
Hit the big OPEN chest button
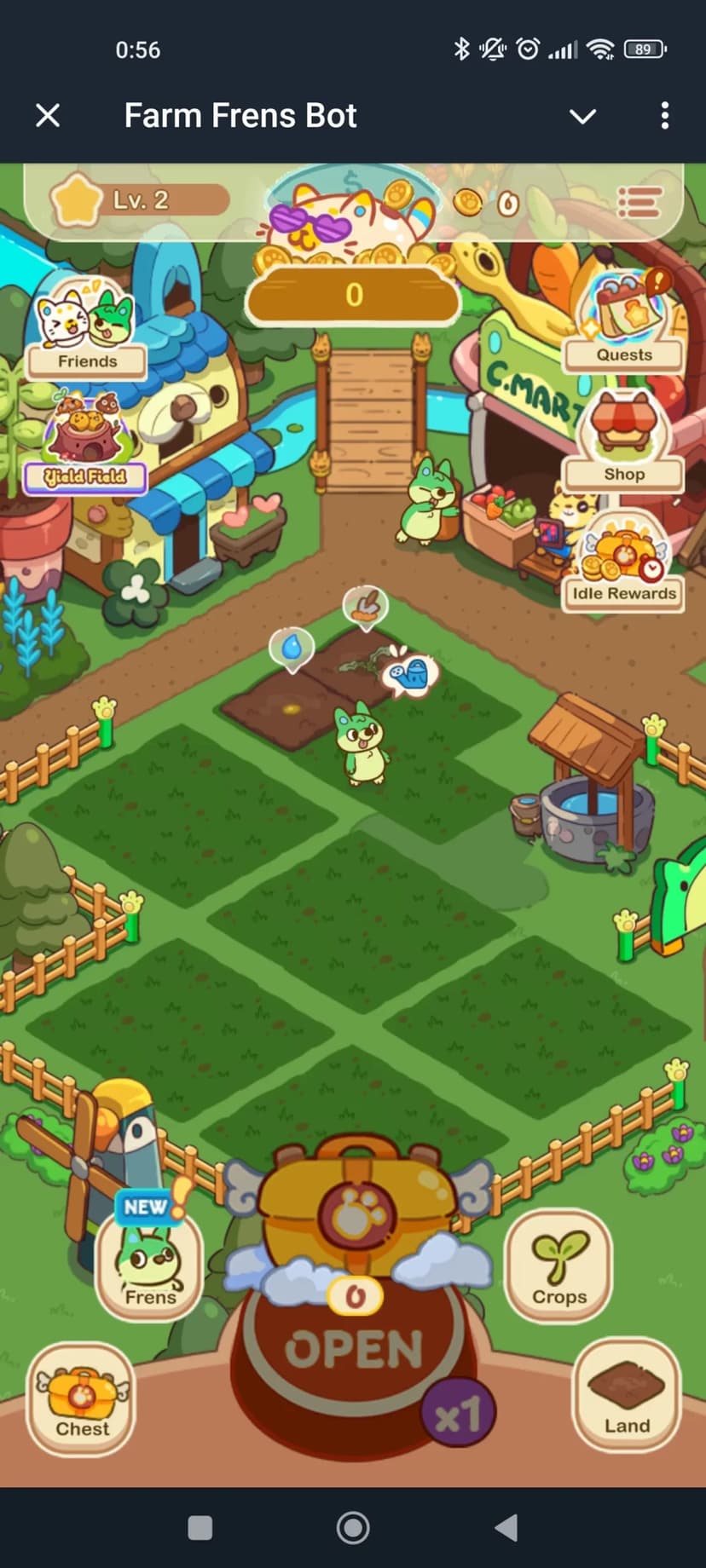tap(353, 1351)
